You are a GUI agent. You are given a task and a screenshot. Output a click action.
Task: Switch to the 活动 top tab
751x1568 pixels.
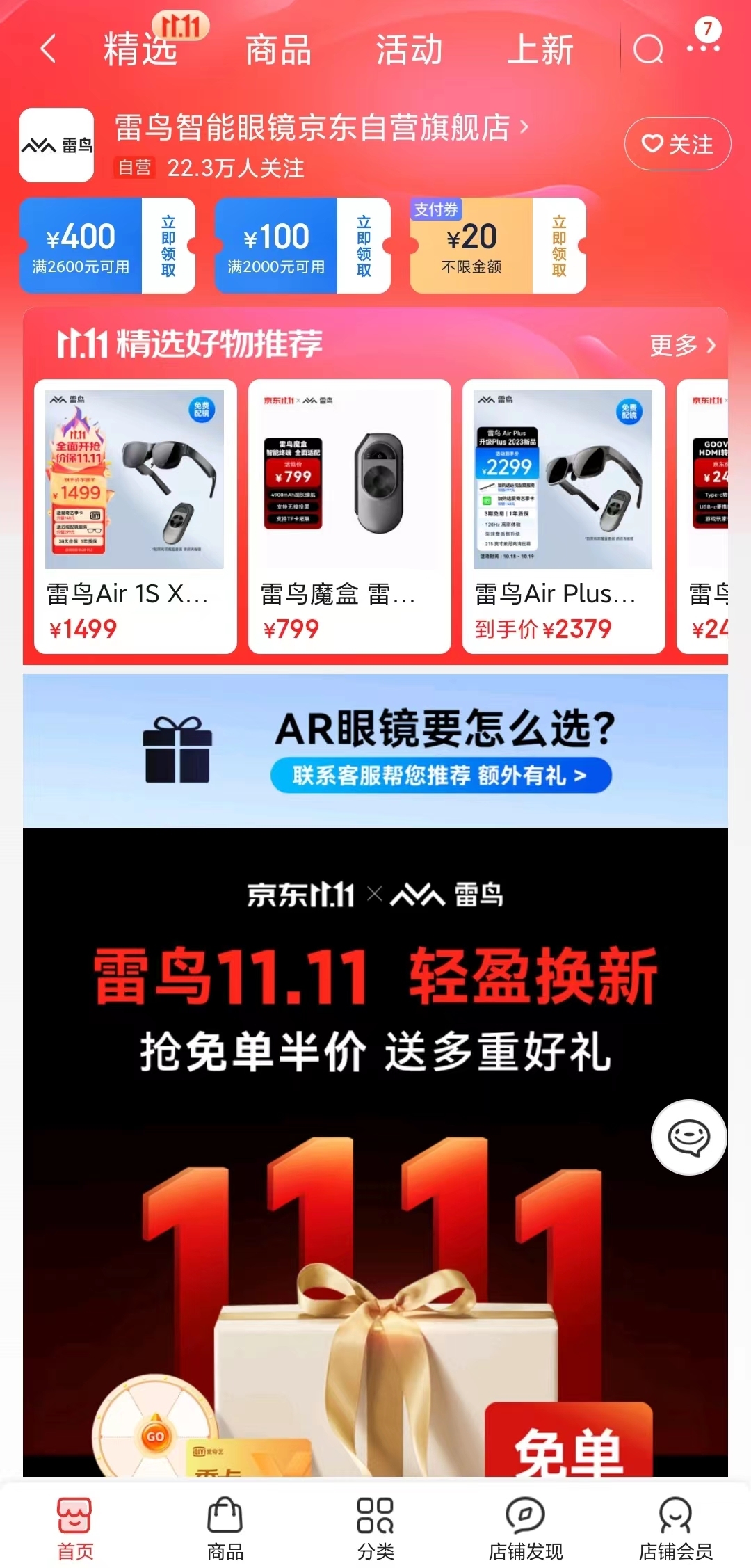[x=409, y=50]
